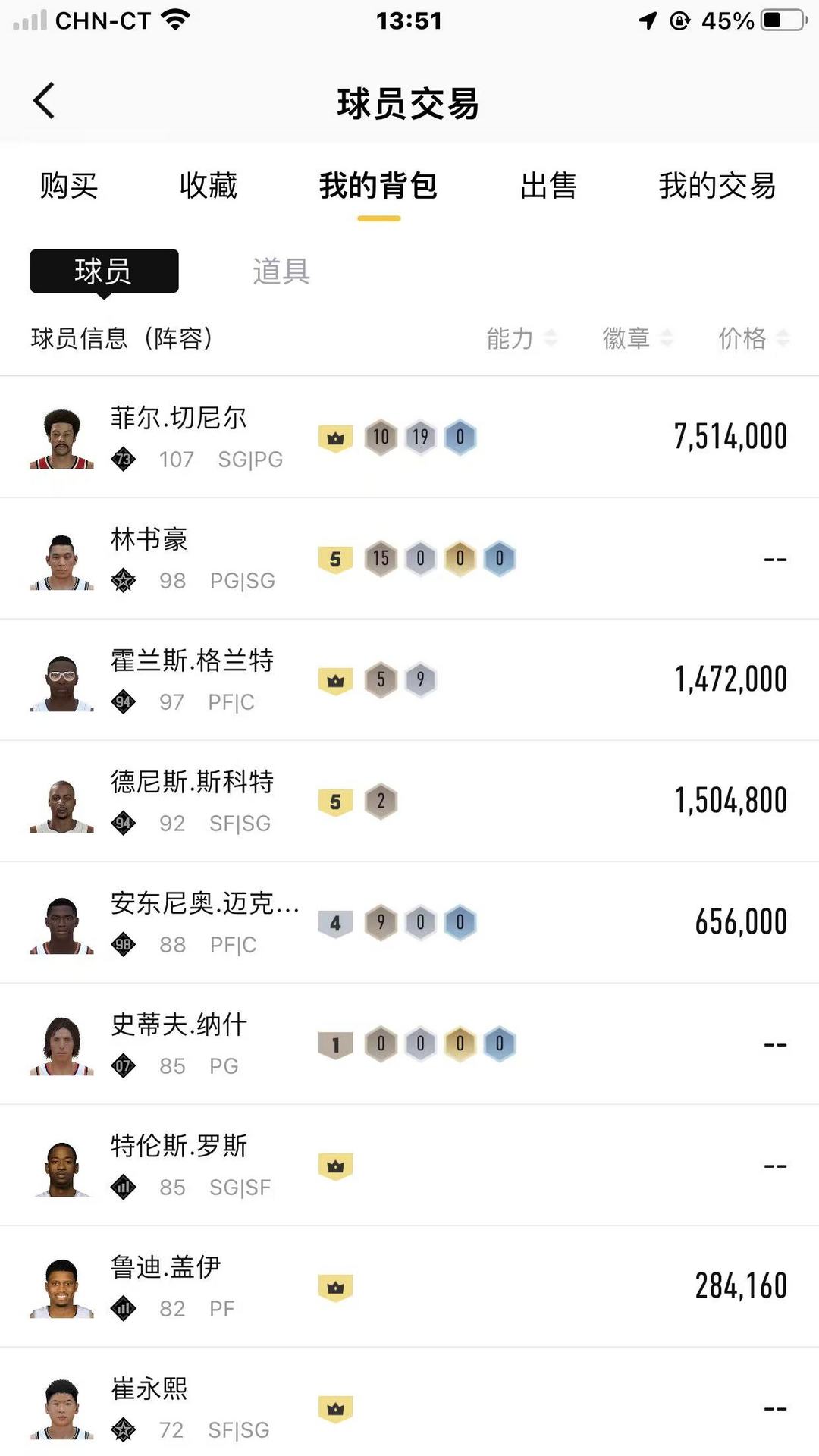Viewport: 819px width, 1456px height.
Task: Go back from the 球员交易 page
Action: point(44,101)
